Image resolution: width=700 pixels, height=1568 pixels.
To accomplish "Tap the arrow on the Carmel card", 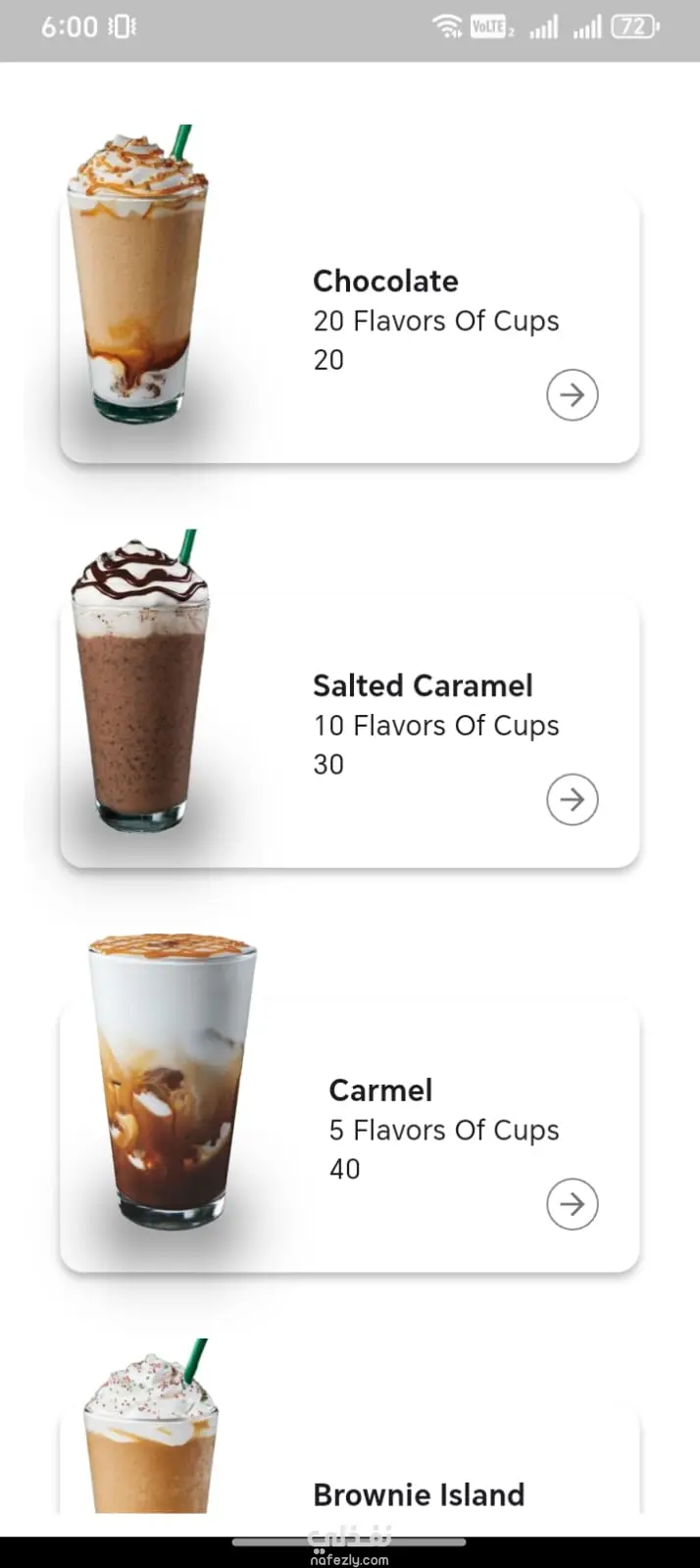I will click(x=572, y=1204).
